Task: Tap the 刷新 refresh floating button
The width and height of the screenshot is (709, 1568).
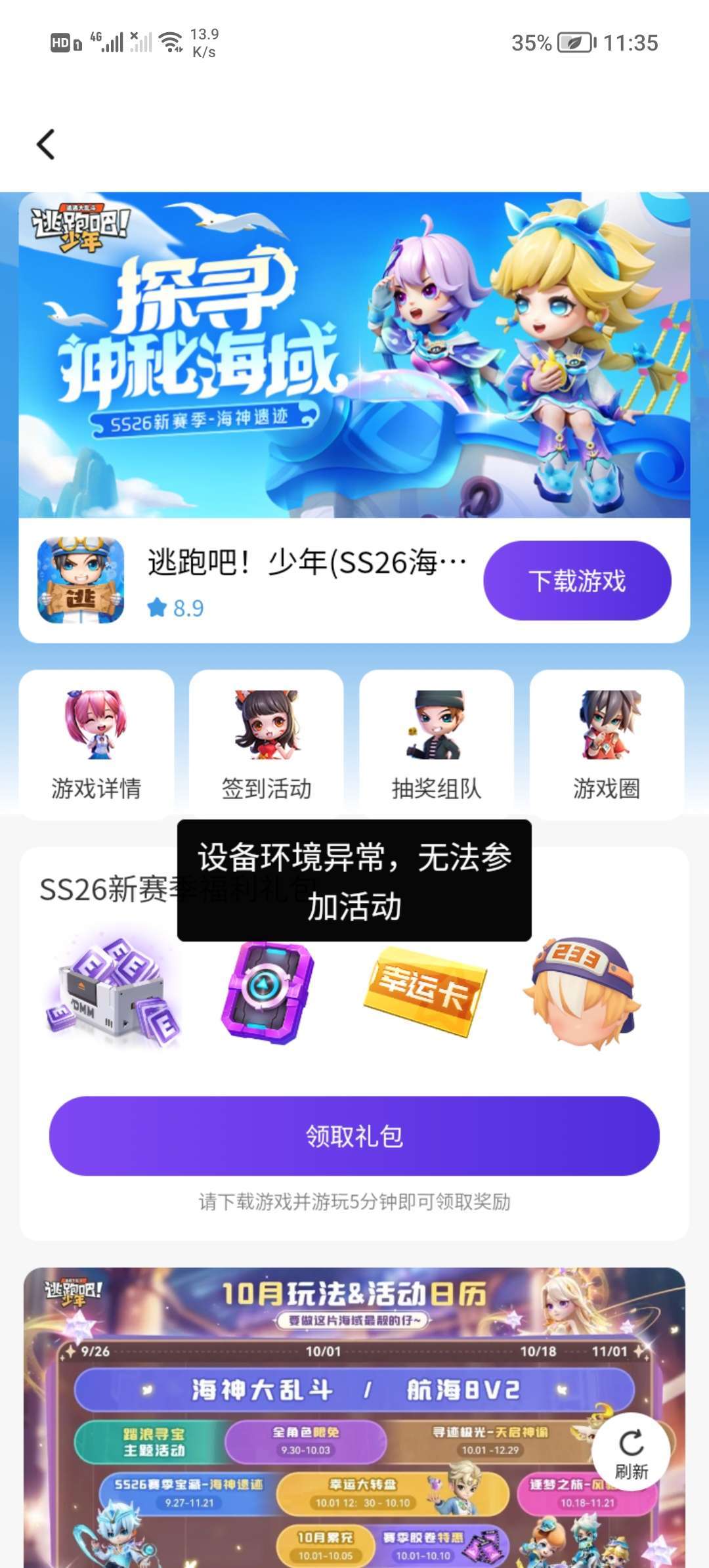Action: 631,1452
